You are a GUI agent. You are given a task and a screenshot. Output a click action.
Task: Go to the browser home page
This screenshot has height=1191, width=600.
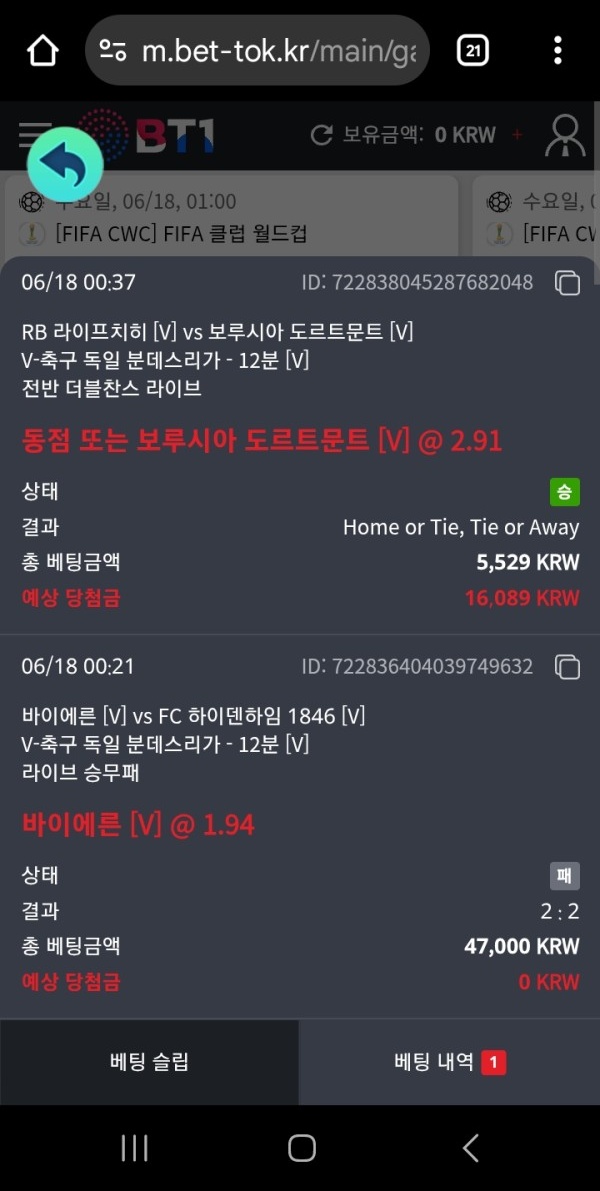click(x=42, y=50)
